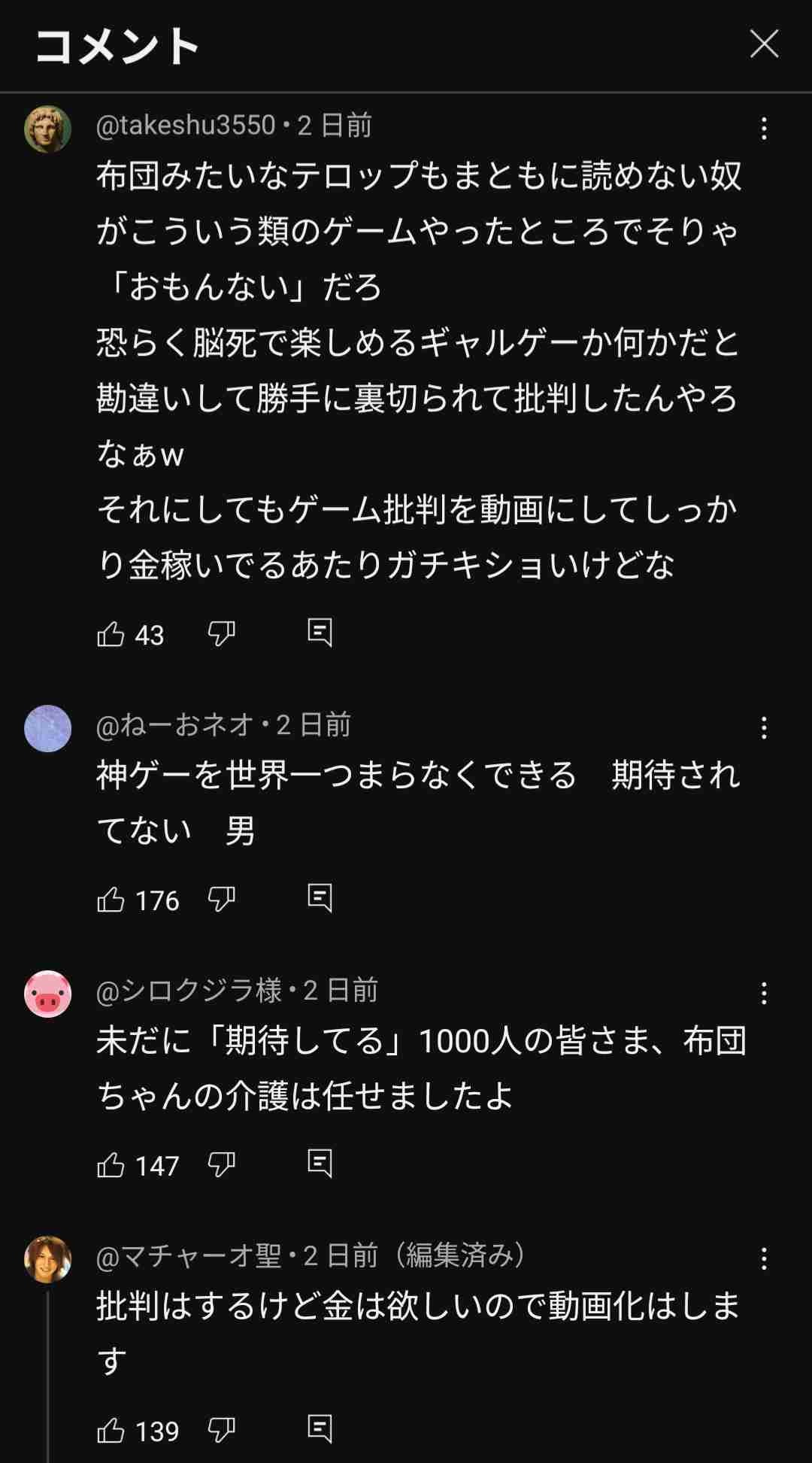The height and width of the screenshot is (1463, 812).
Task: Open overflow menu on @シロクジラ様's comment
Action: (764, 993)
